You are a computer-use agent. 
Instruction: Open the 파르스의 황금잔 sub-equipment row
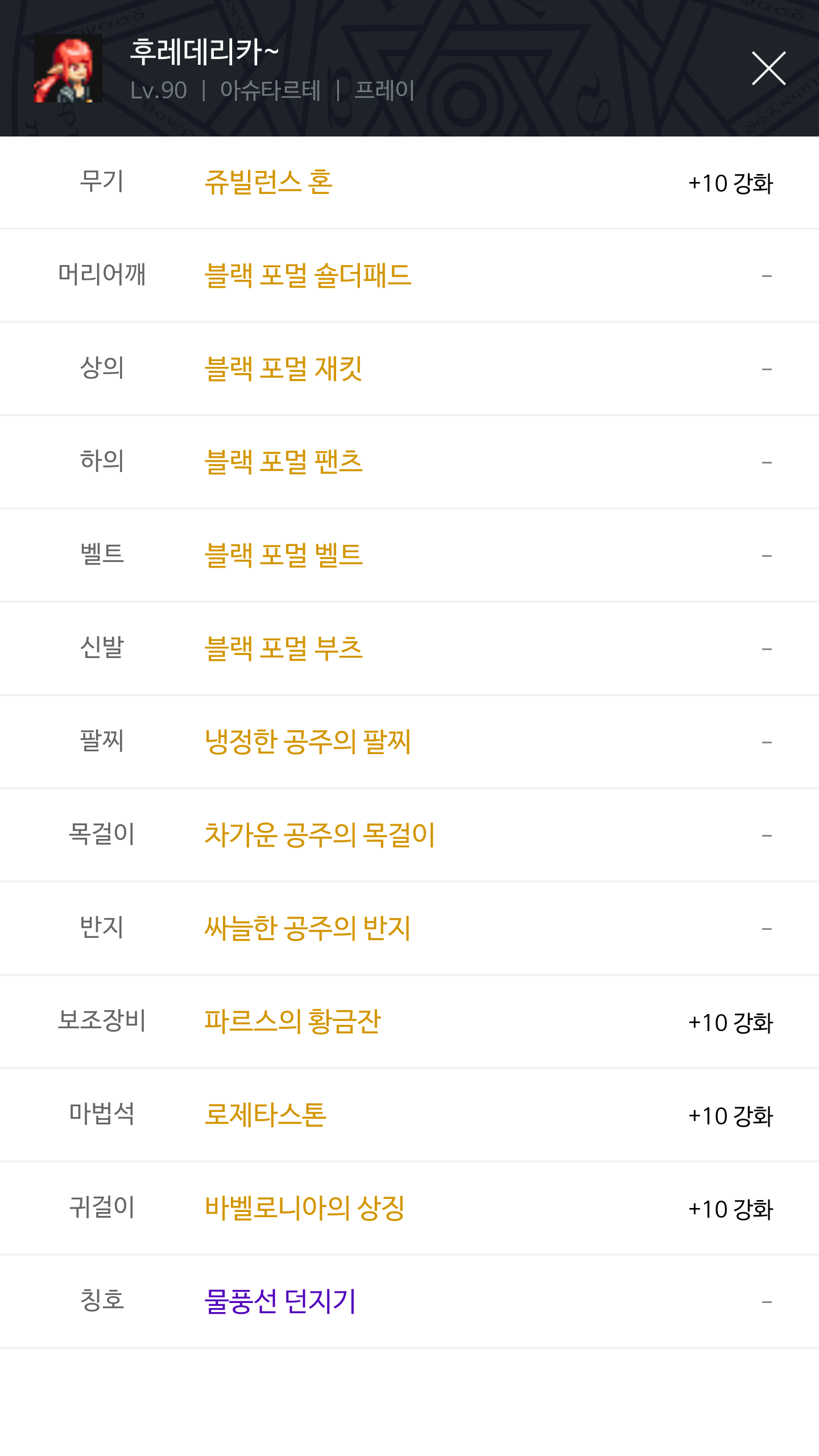pos(409,1022)
